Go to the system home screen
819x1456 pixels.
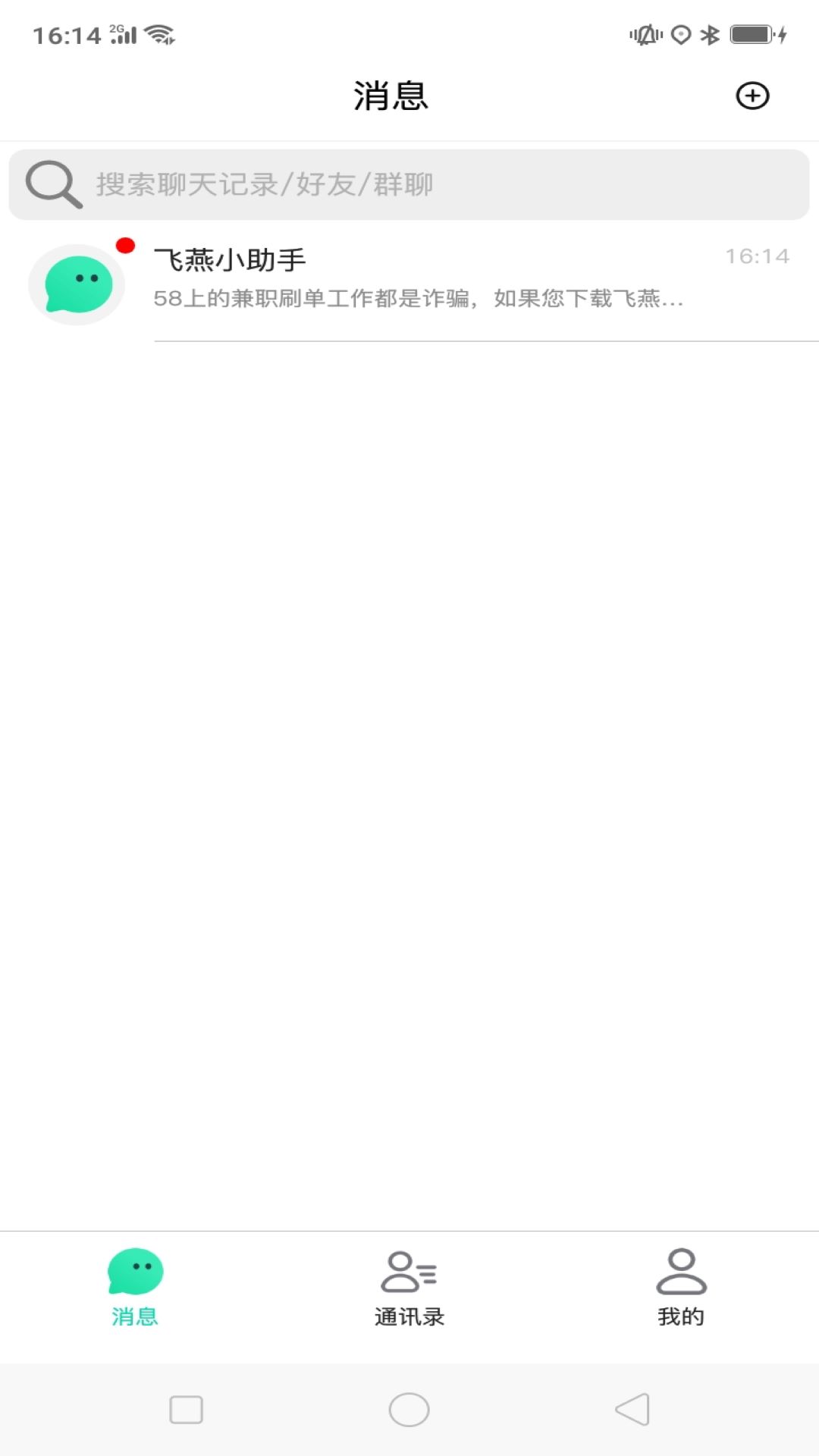click(x=409, y=1410)
